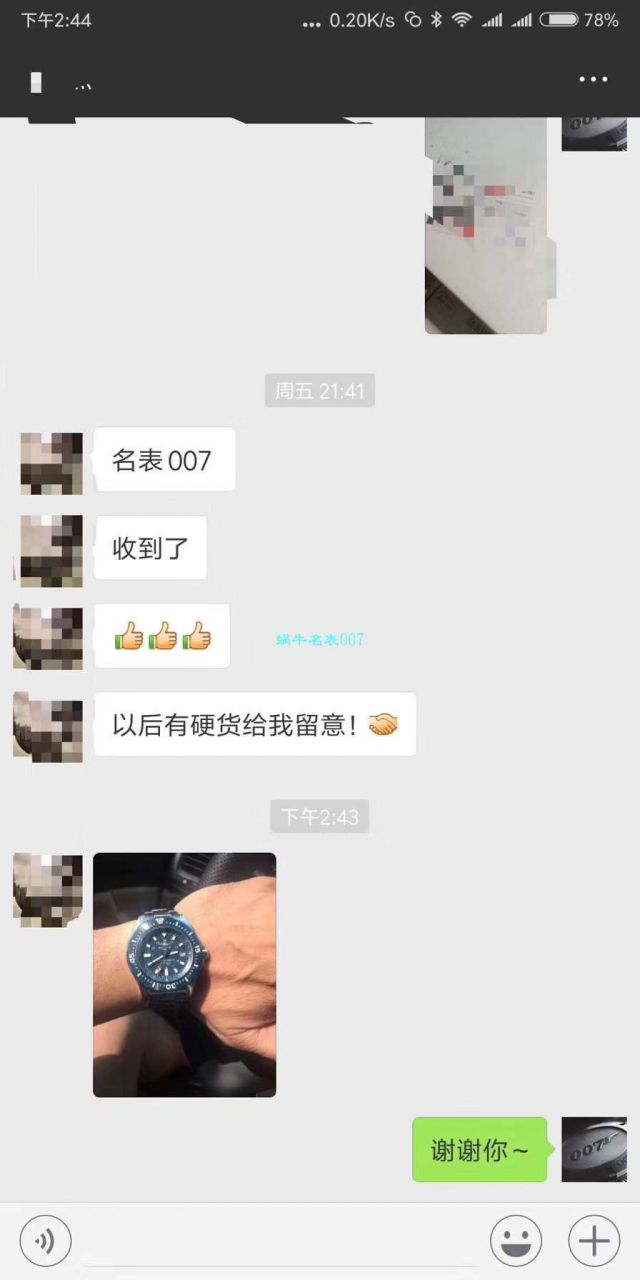This screenshot has height=1280, width=640.
Task: Open sender's avatar beside 名表 007
Action: click(51, 463)
